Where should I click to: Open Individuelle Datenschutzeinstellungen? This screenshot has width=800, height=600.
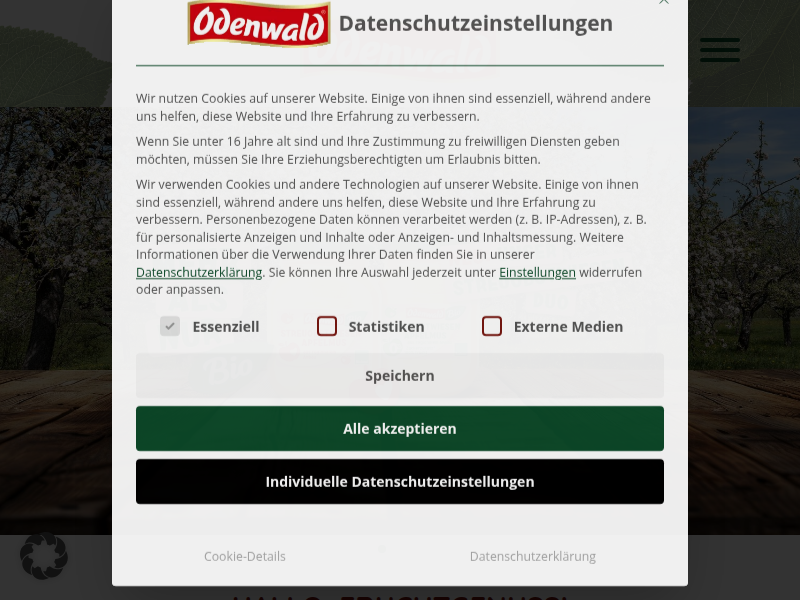coord(399,481)
